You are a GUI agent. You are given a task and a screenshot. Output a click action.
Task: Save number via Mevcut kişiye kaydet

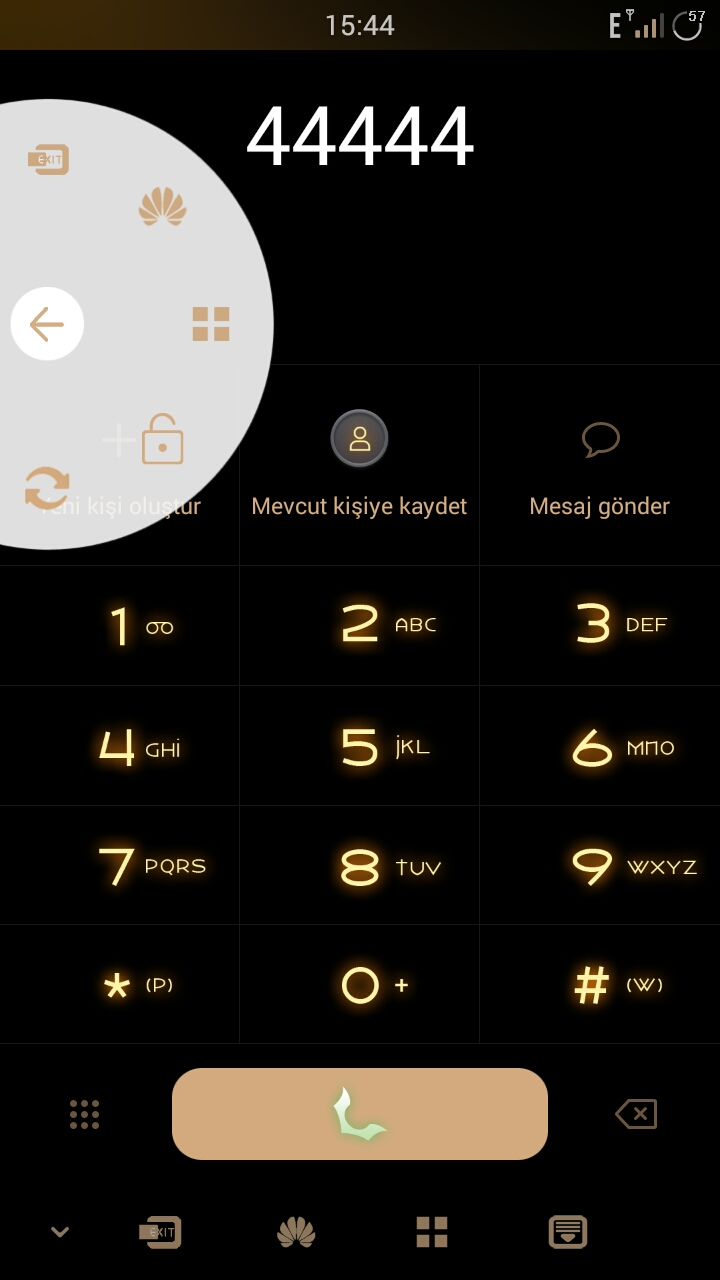pyautogui.click(x=360, y=465)
